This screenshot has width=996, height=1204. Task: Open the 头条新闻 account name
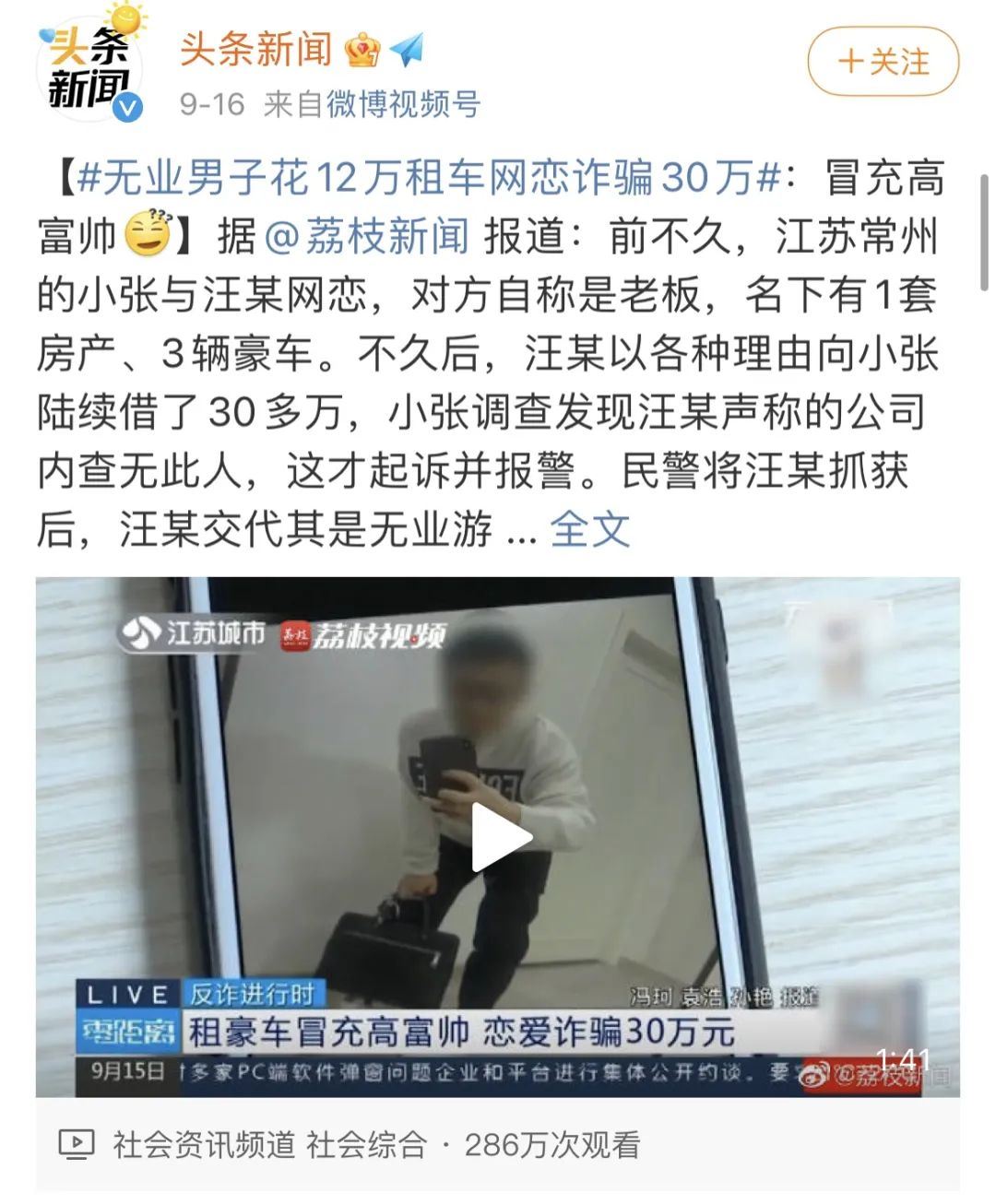[x=255, y=49]
